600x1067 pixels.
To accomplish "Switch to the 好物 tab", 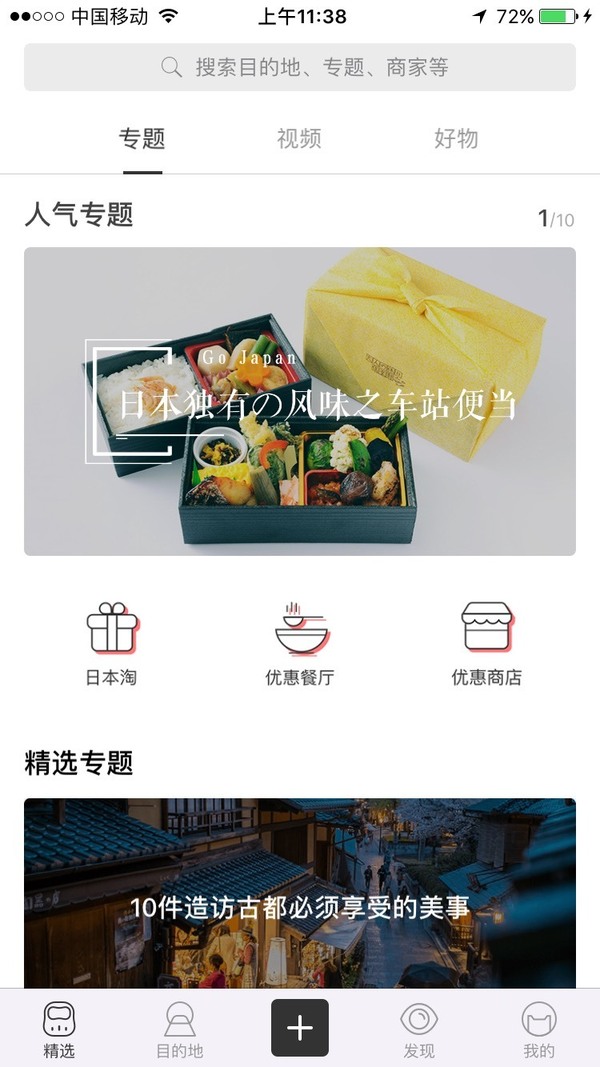I will pyautogui.click(x=456, y=139).
